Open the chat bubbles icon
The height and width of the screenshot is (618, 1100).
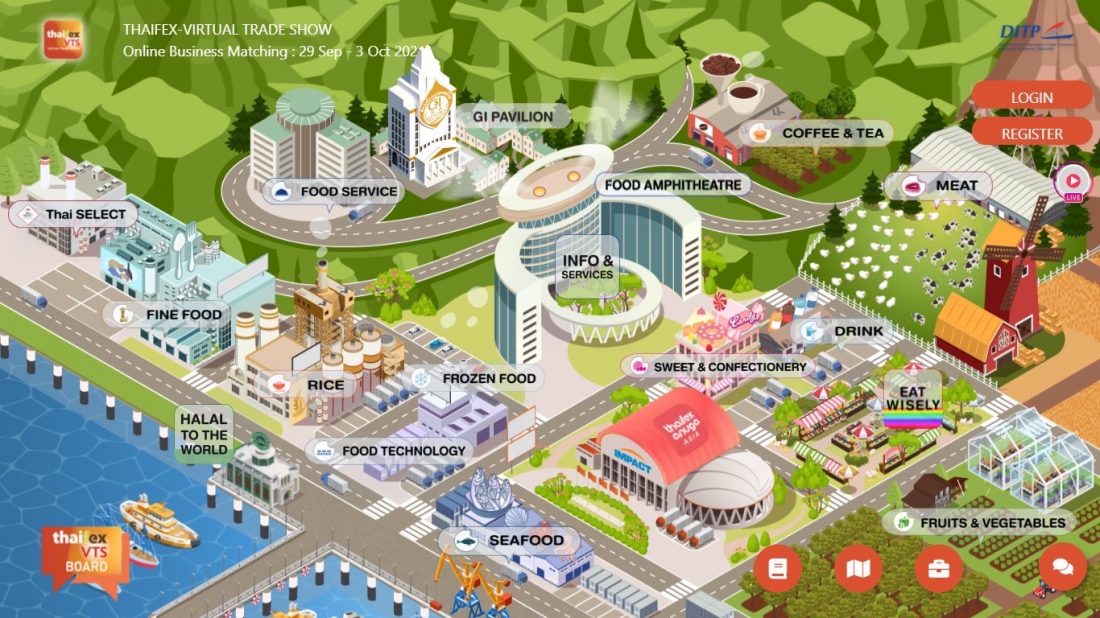coord(1062,568)
